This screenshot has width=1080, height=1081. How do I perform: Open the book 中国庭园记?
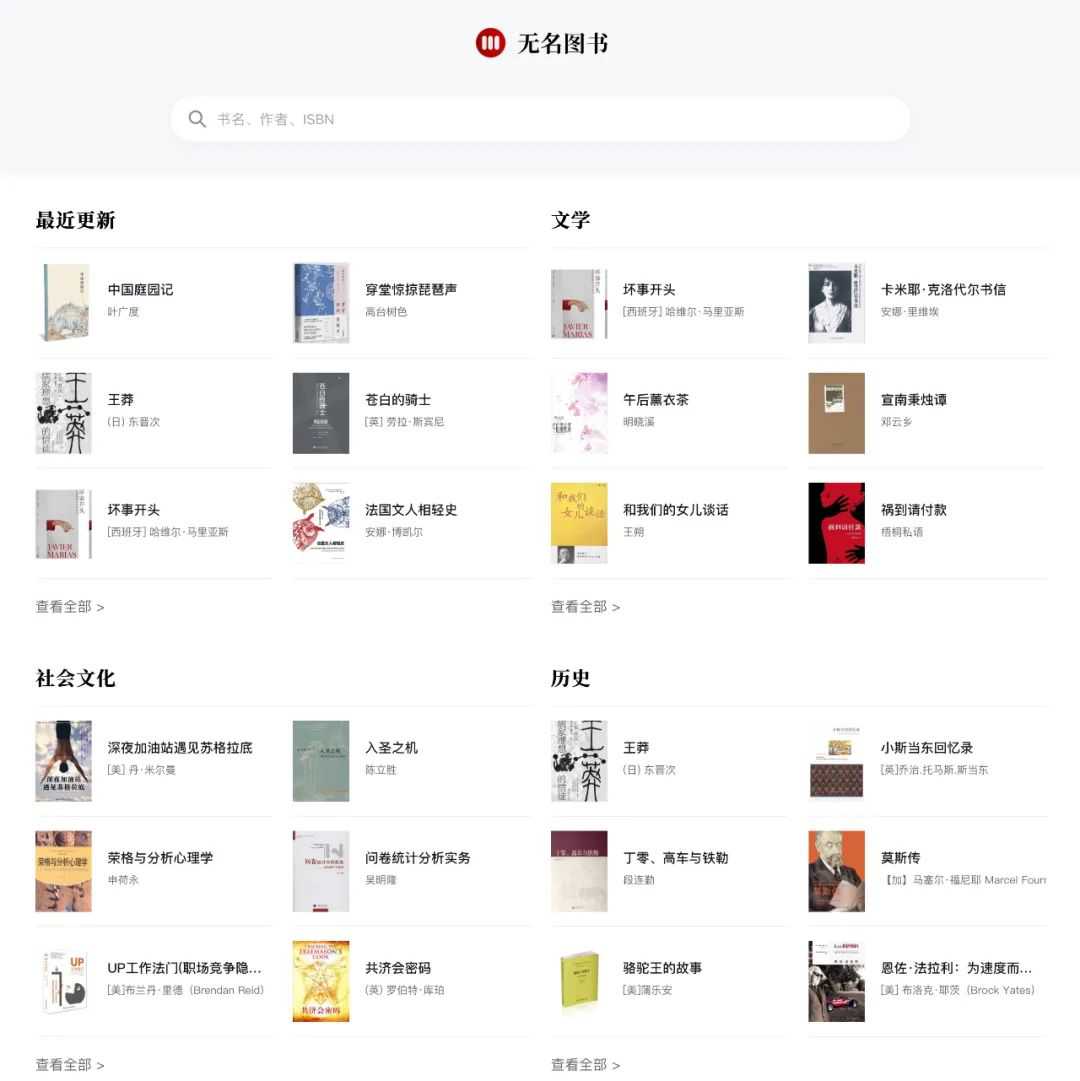point(140,290)
